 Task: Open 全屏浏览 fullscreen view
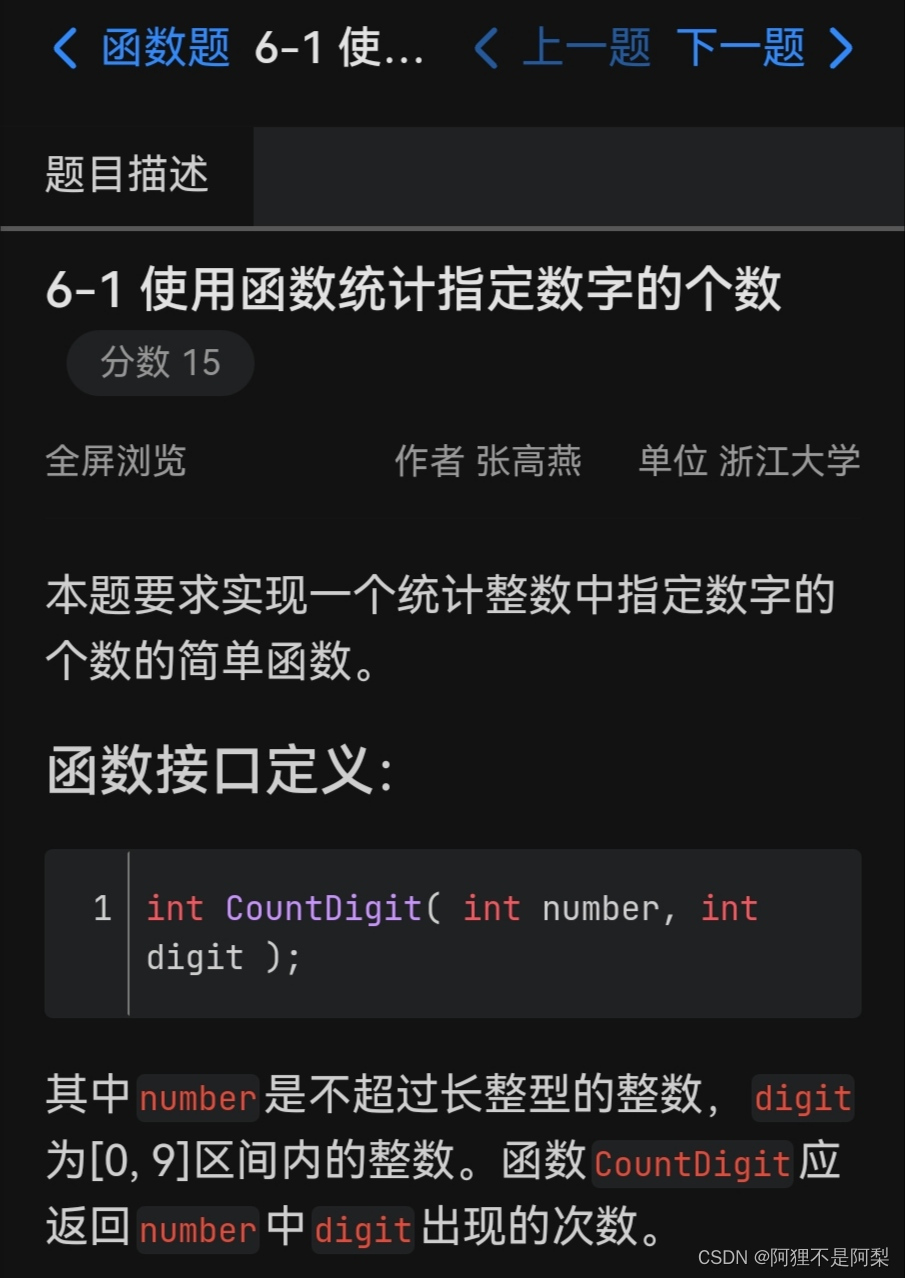coord(116,461)
